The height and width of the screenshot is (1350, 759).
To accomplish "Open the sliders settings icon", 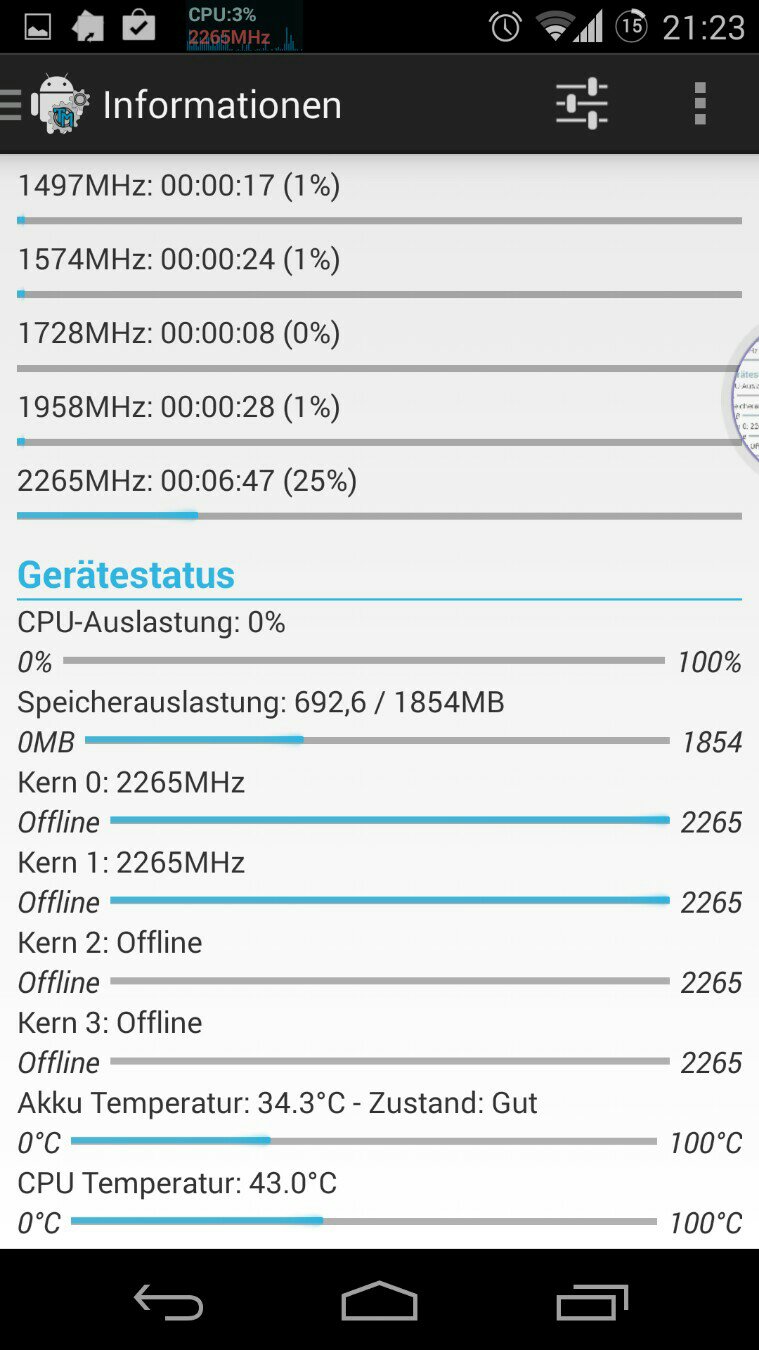I will coord(581,103).
